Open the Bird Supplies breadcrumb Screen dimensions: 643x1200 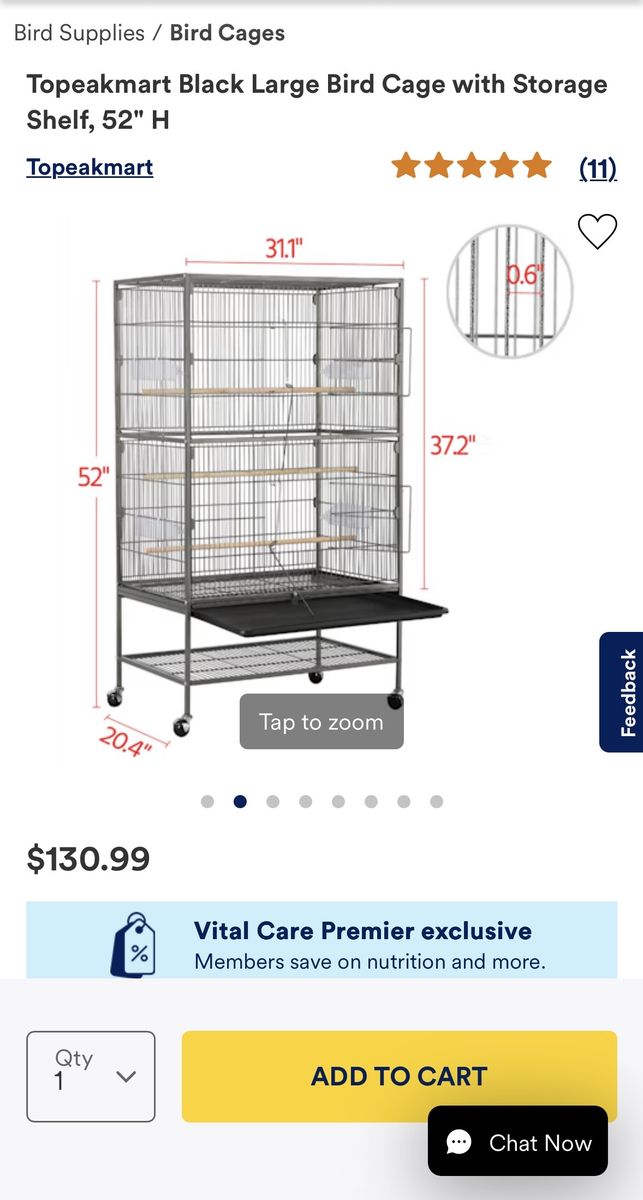tap(79, 33)
